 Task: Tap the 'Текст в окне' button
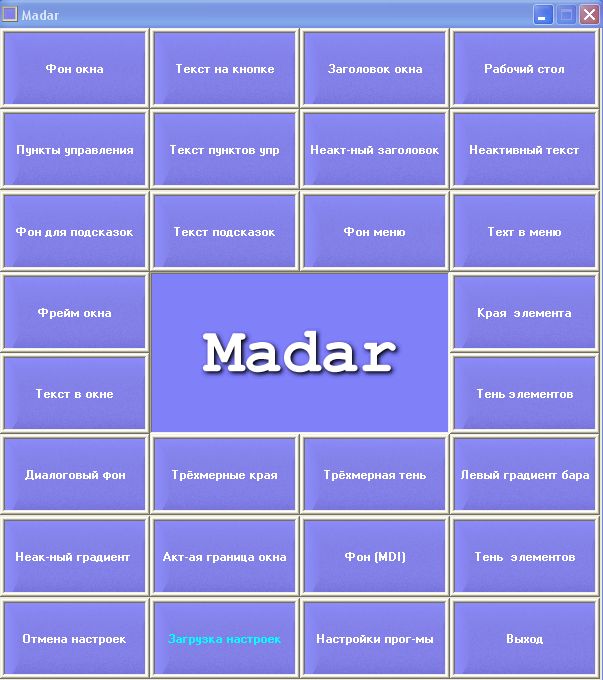(75, 394)
